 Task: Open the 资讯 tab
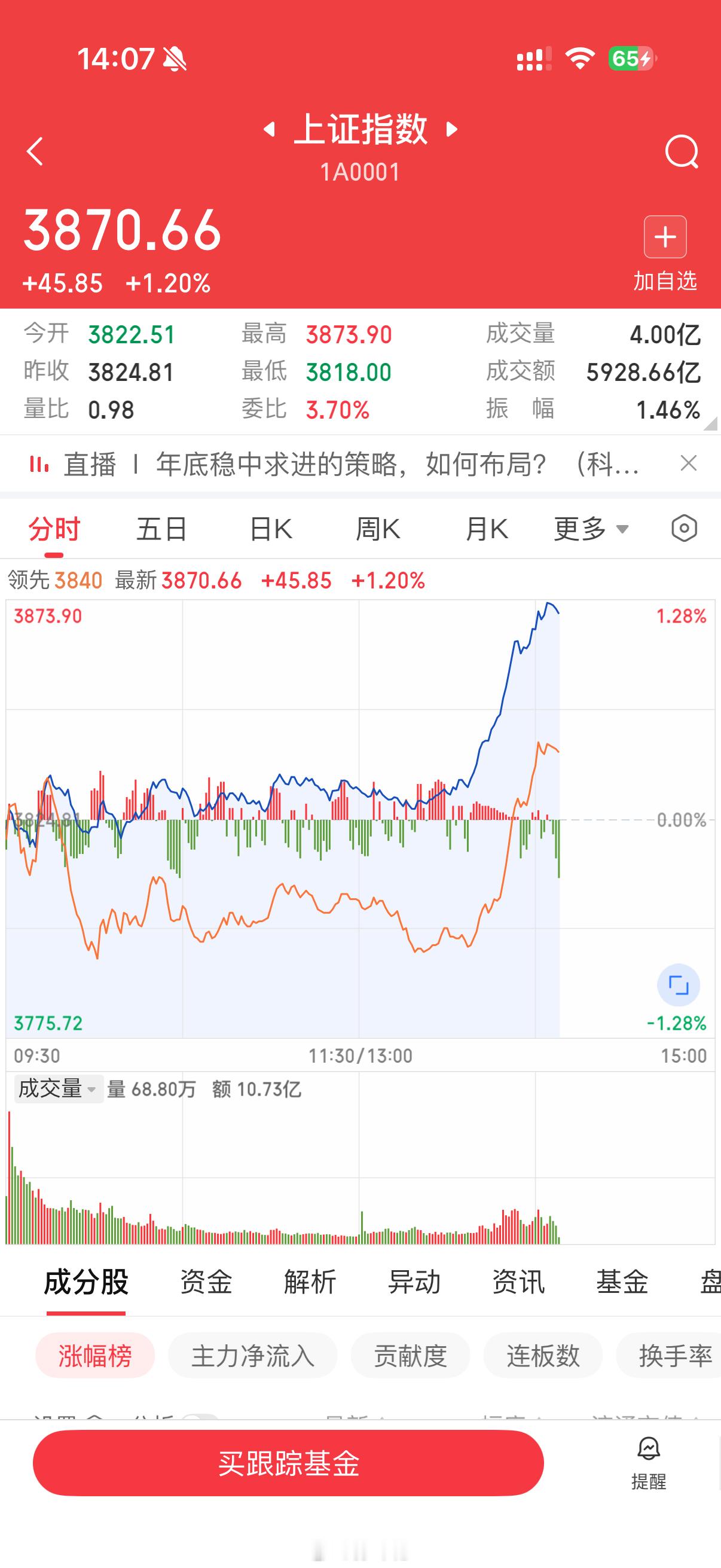pyautogui.click(x=519, y=1283)
